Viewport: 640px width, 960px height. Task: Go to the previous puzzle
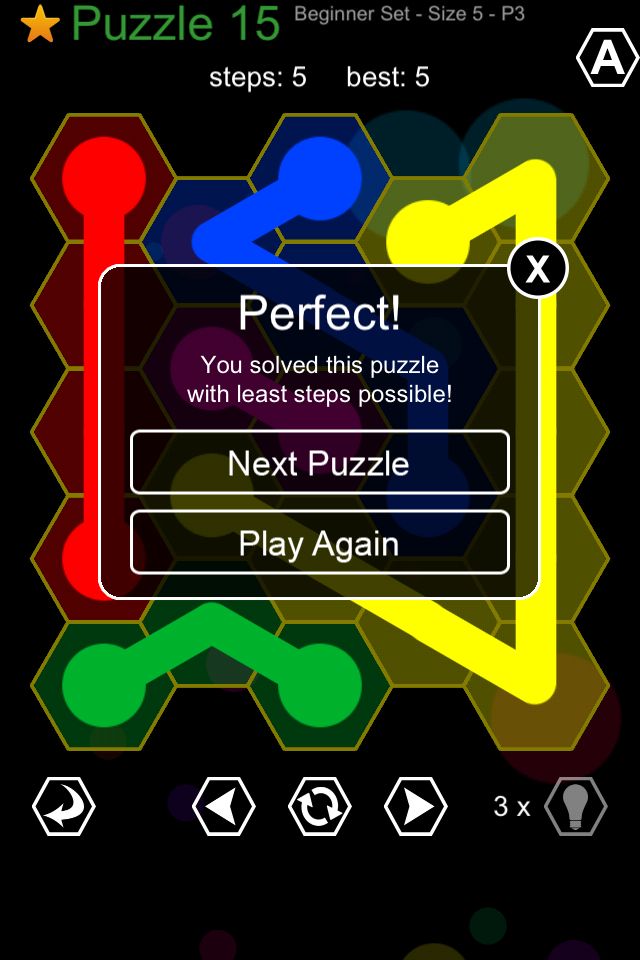click(x=223, y=806)
